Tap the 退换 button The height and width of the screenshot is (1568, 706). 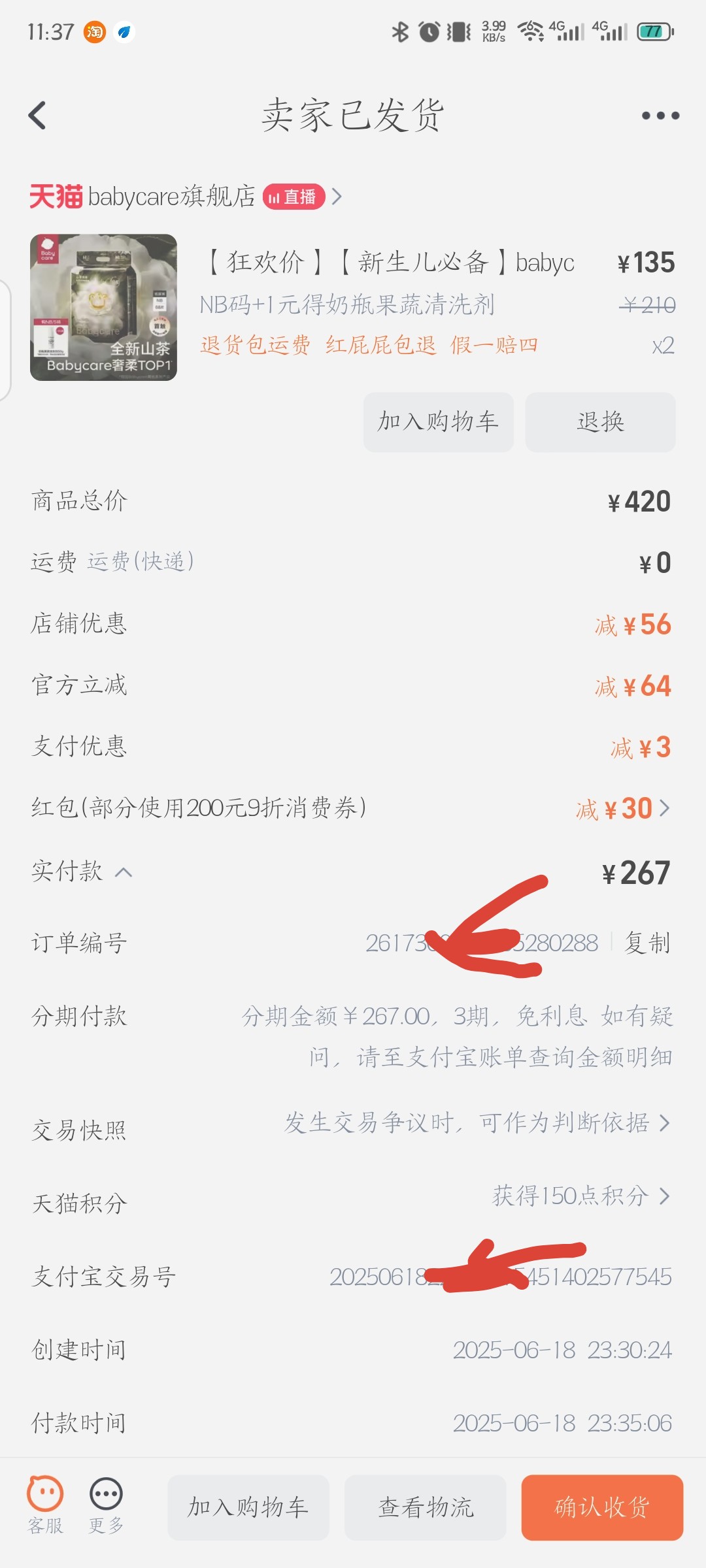(600, 422)
